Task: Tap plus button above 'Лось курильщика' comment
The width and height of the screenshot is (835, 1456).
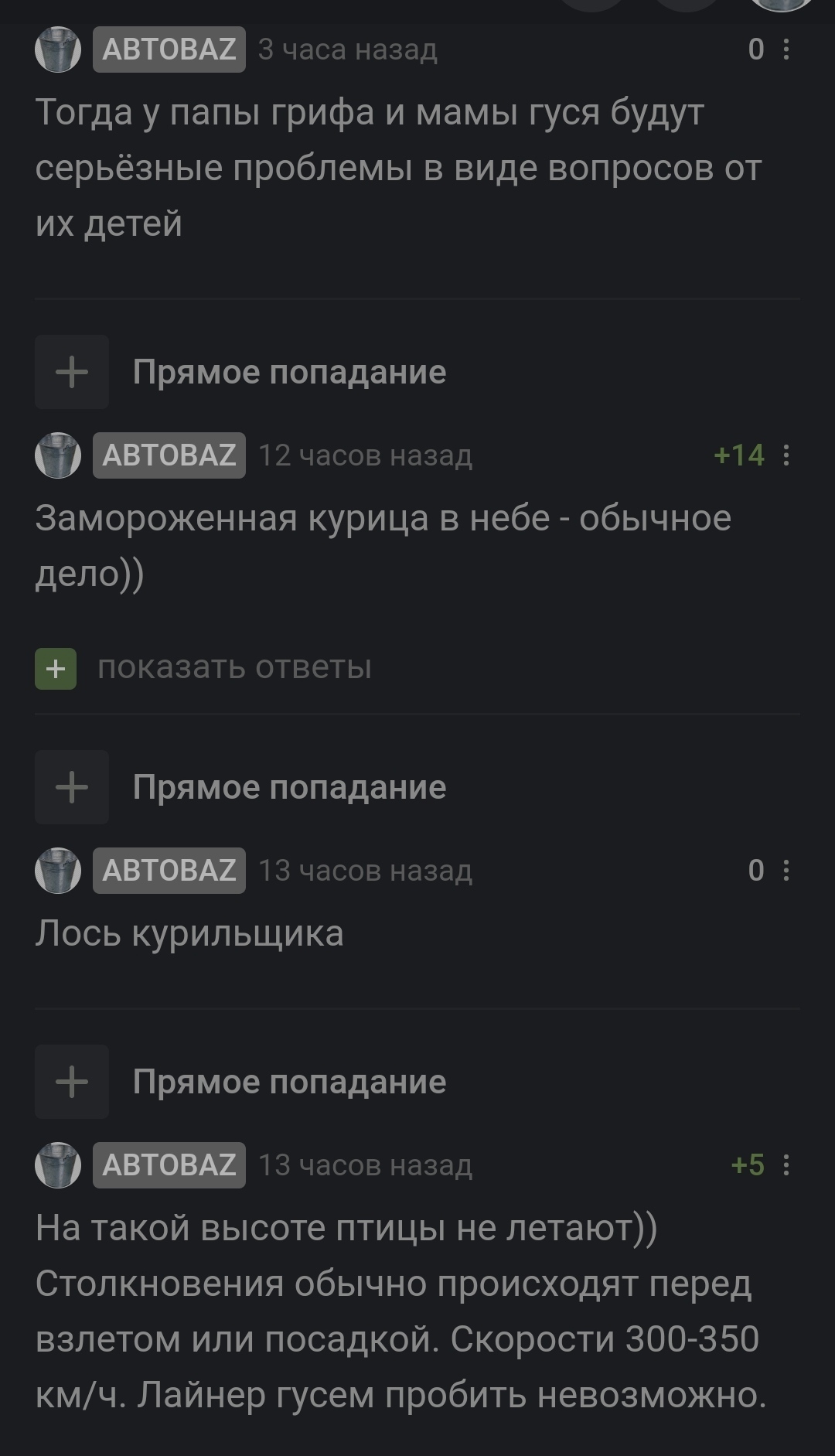Action: click(72, 787)
